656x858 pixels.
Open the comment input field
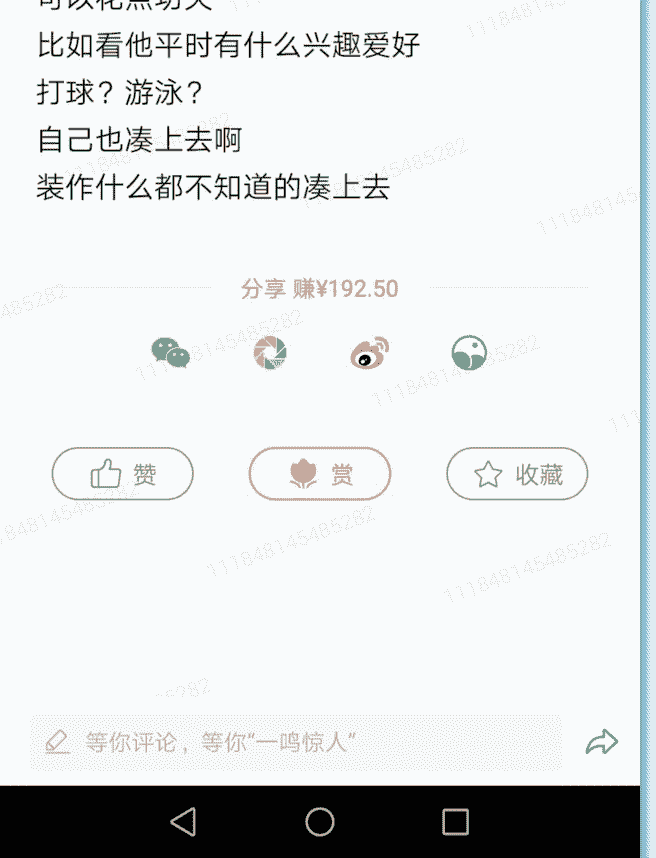tap(295, 742)
